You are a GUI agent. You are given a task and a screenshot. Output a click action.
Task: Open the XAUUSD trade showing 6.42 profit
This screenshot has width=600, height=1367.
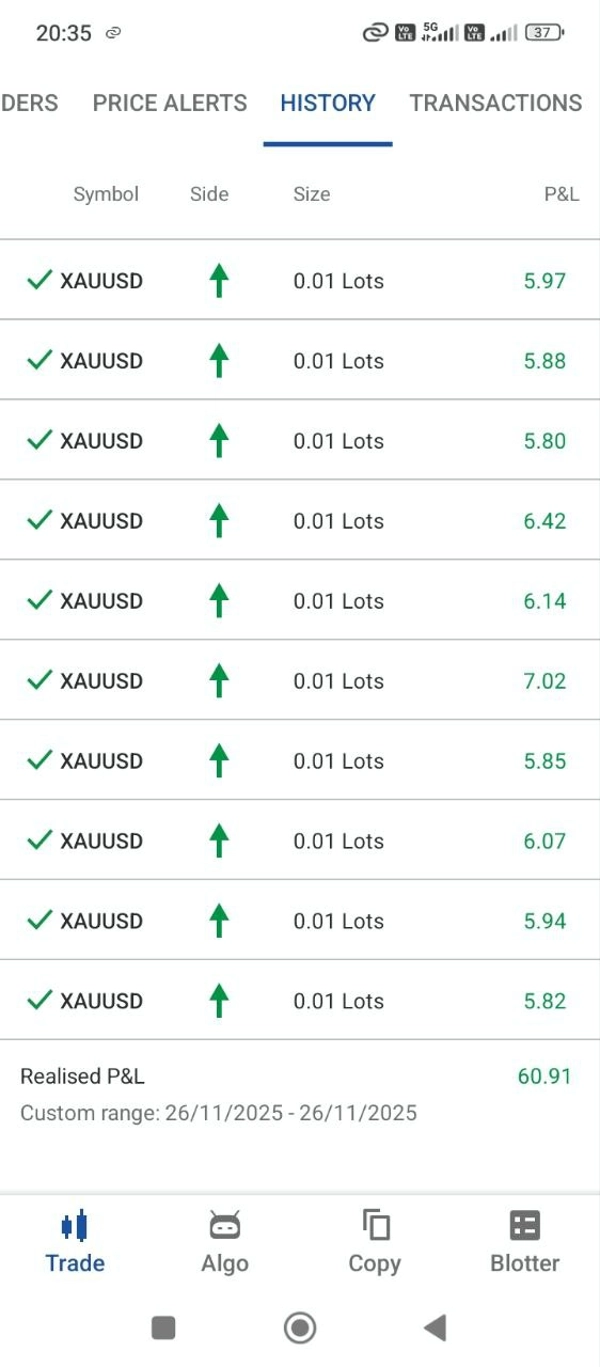(x=300, y=521)
